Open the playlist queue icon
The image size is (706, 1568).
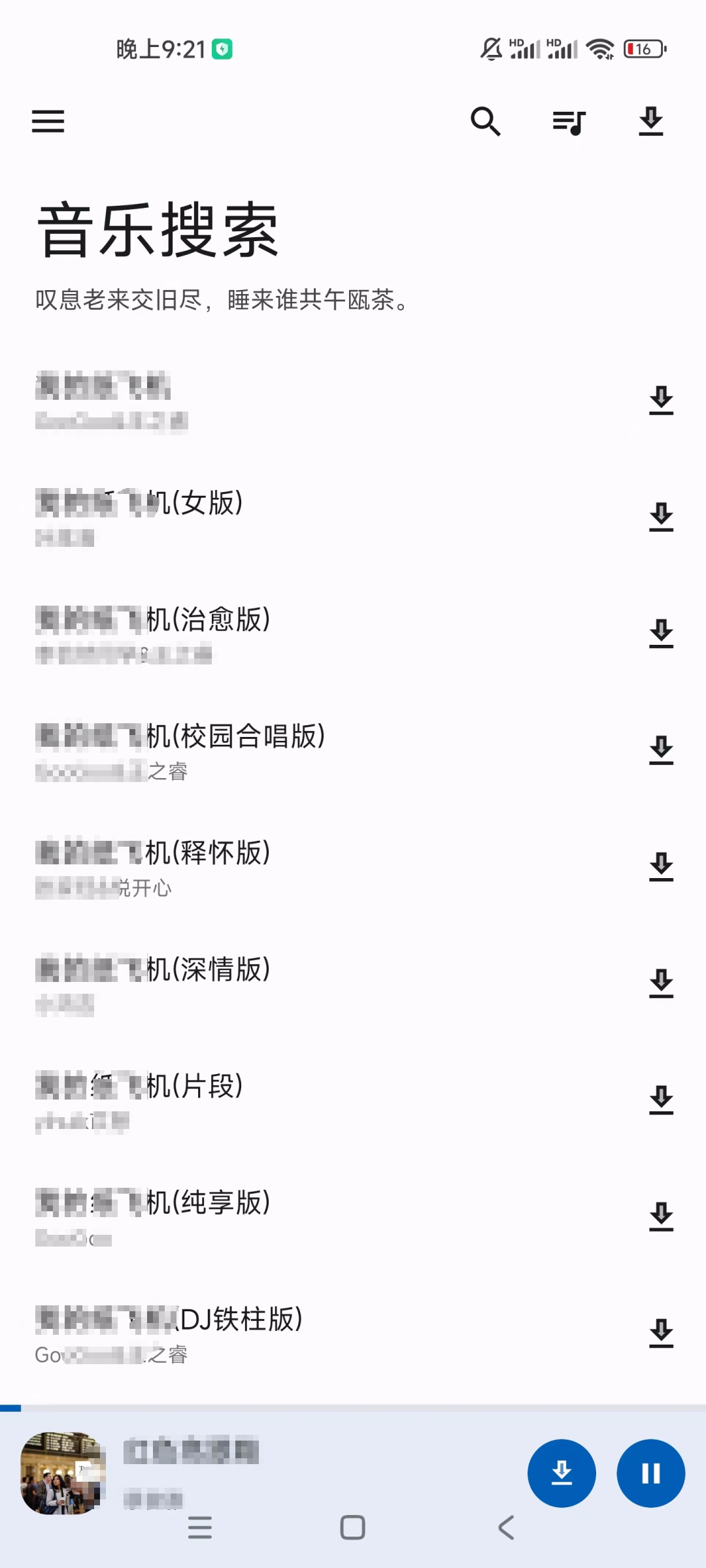click(x=569, y=122)
